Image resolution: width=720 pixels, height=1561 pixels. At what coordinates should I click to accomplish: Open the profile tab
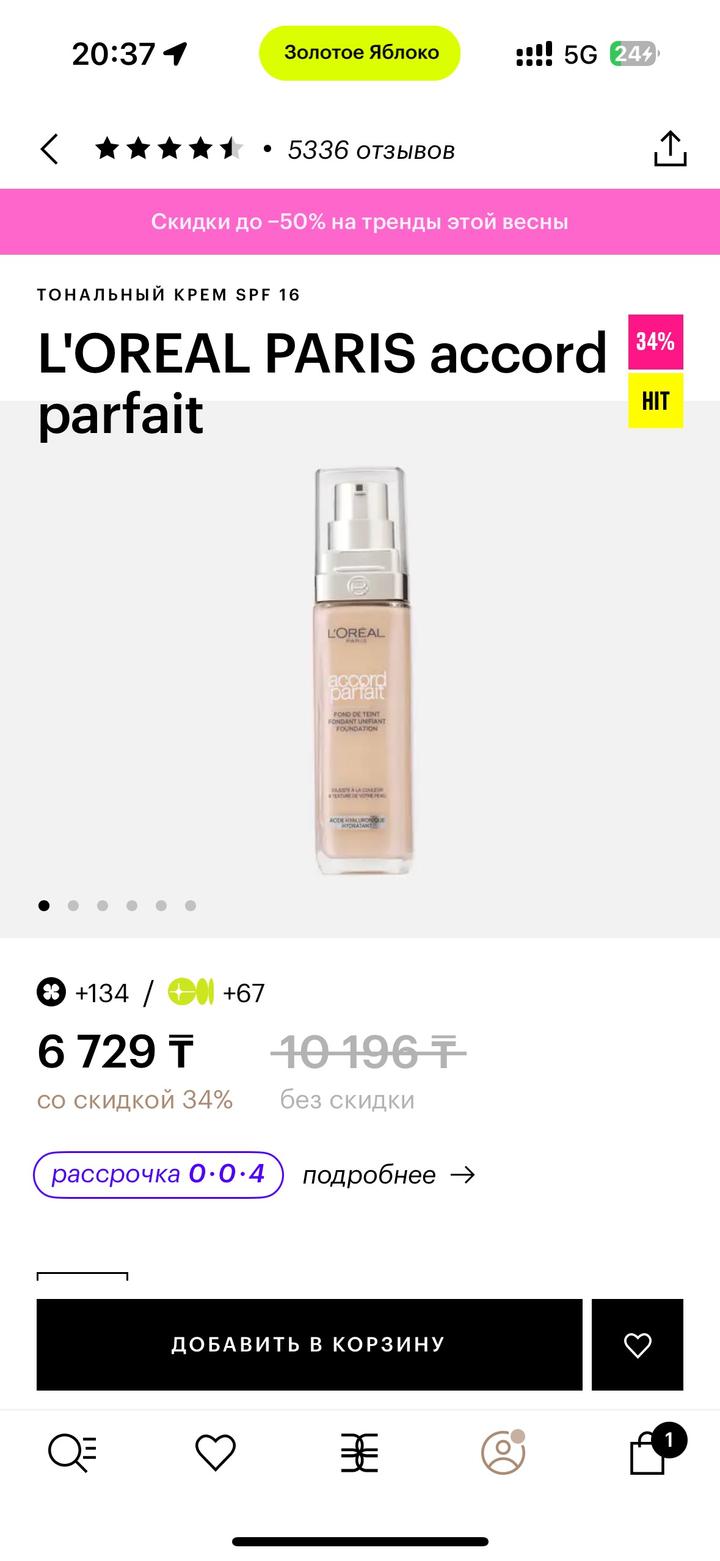tap(503, 1452)
